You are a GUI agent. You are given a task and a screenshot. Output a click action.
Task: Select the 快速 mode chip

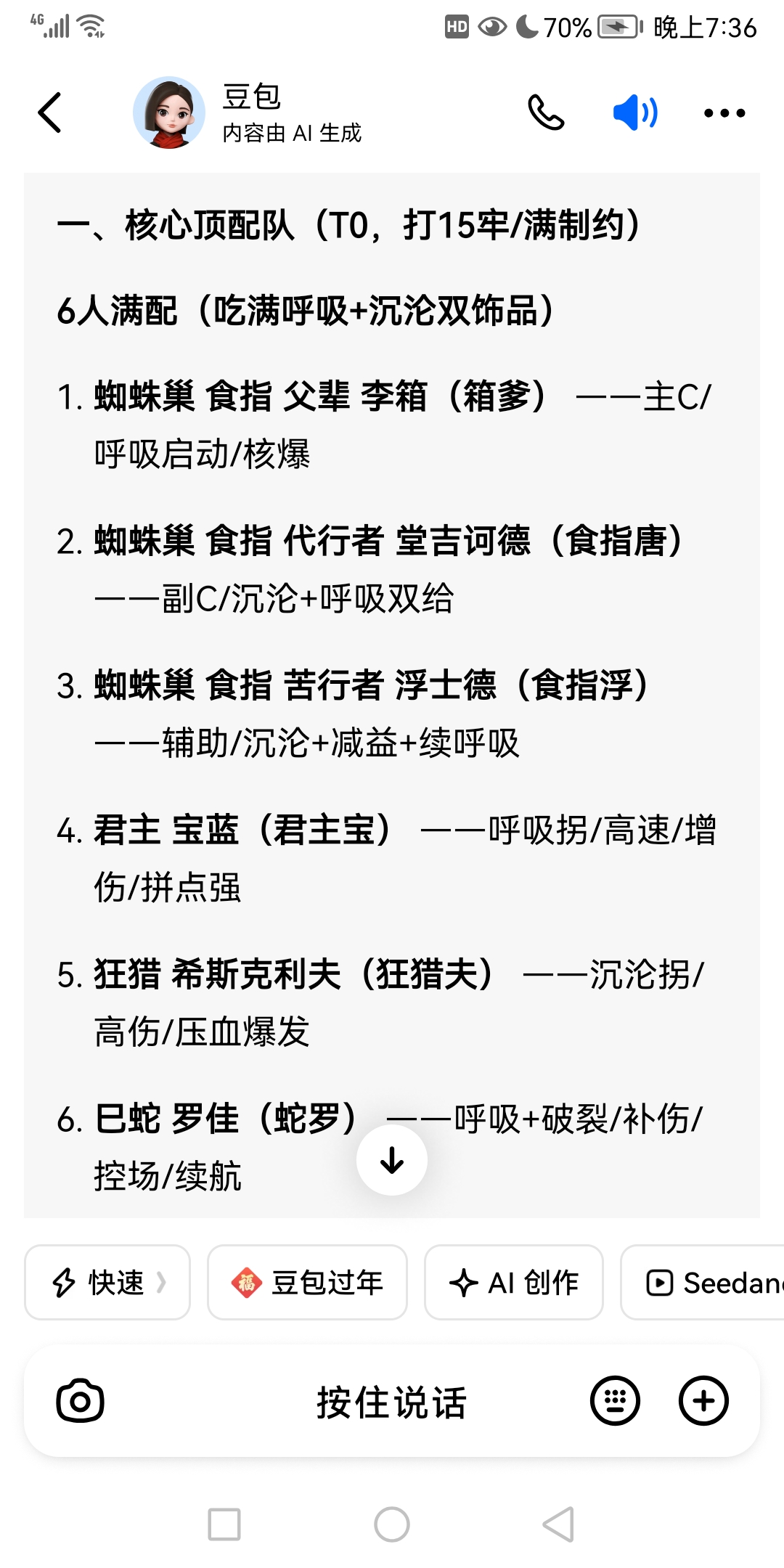[x=107, y=1283]
